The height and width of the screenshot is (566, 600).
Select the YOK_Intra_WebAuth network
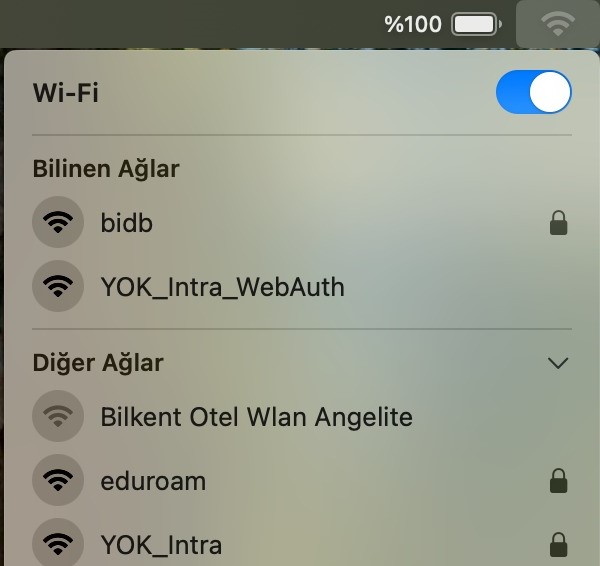coord(222,287)
